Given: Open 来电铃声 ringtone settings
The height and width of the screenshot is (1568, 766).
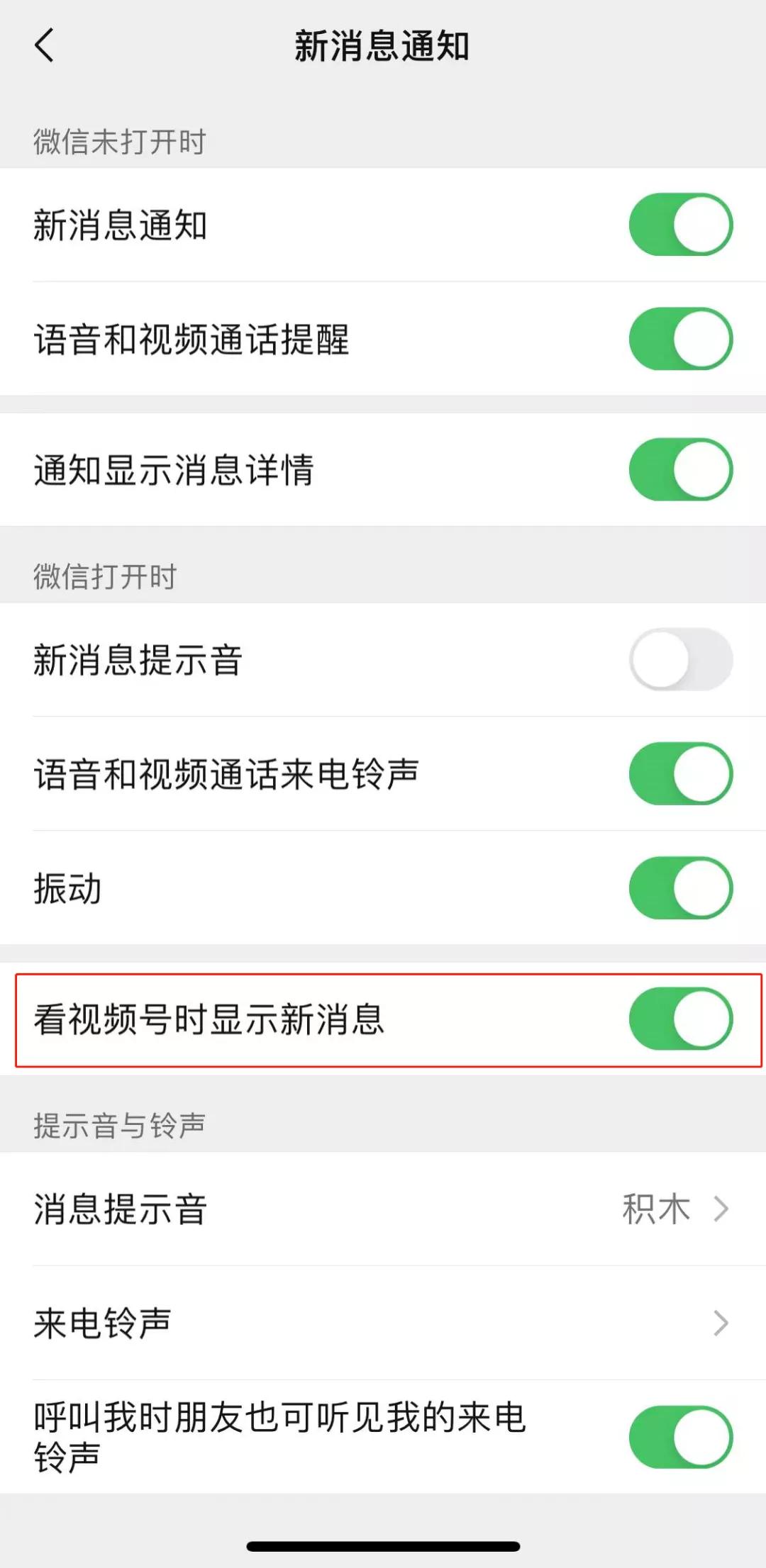Looking at the screenshot, I should pos(284,1320).
